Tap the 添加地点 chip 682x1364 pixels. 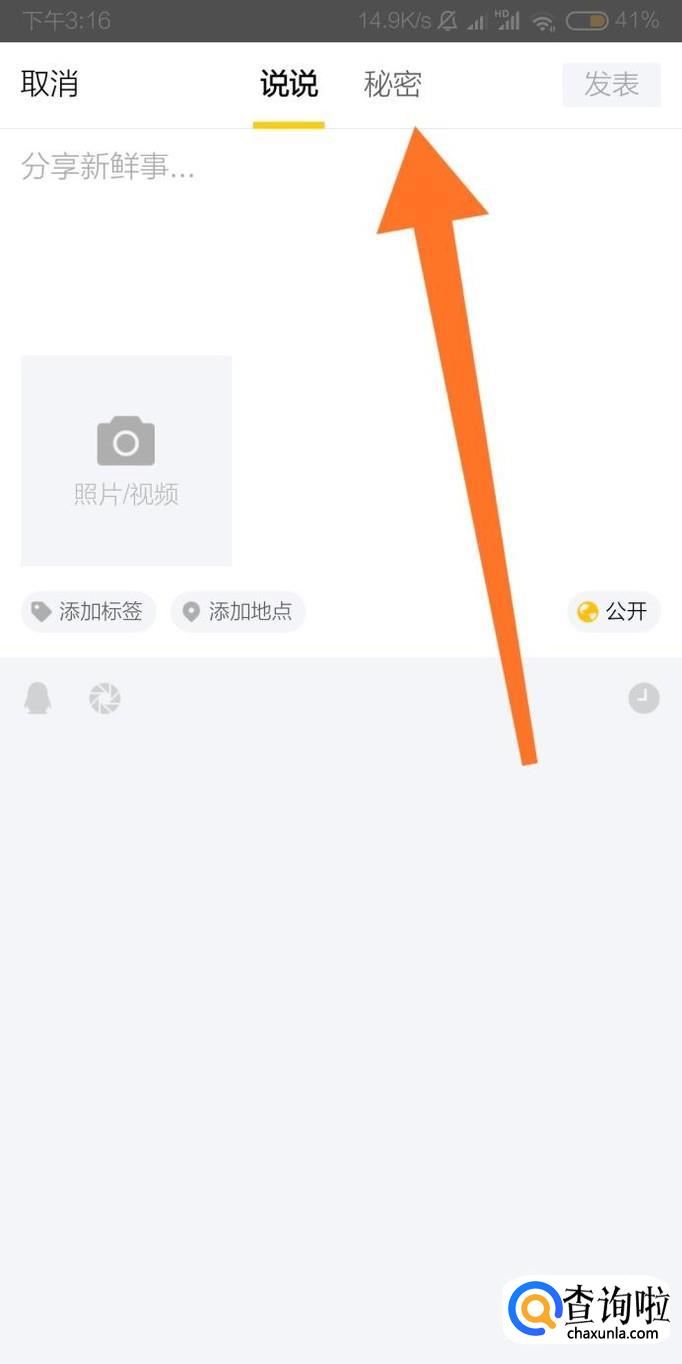[x=238, y=612]
